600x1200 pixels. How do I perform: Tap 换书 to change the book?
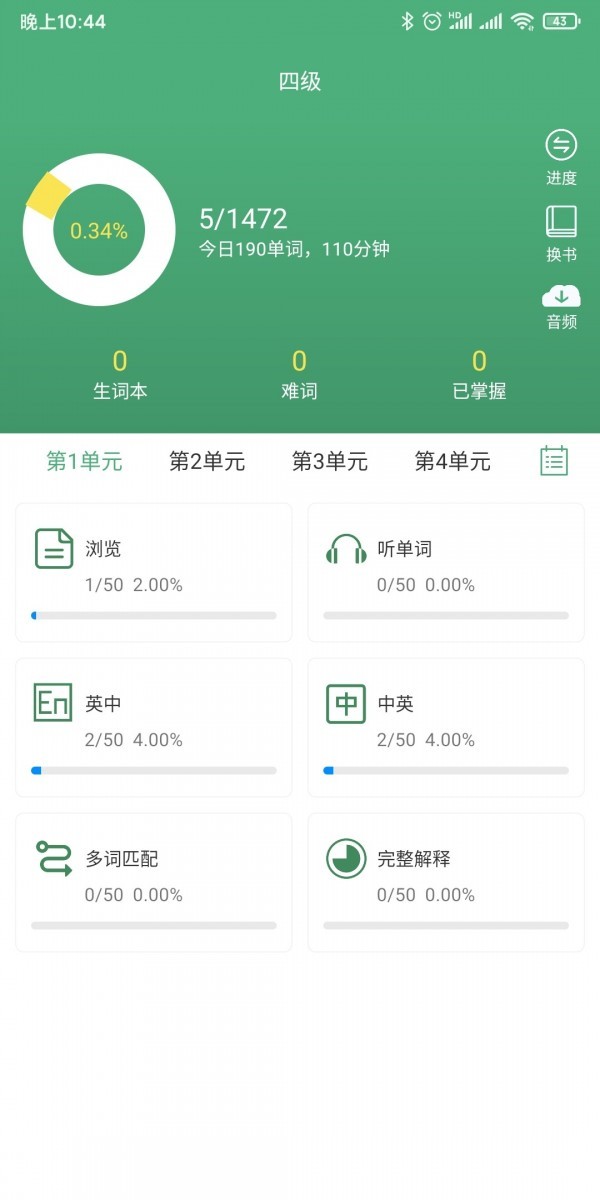tap(561, 234)
